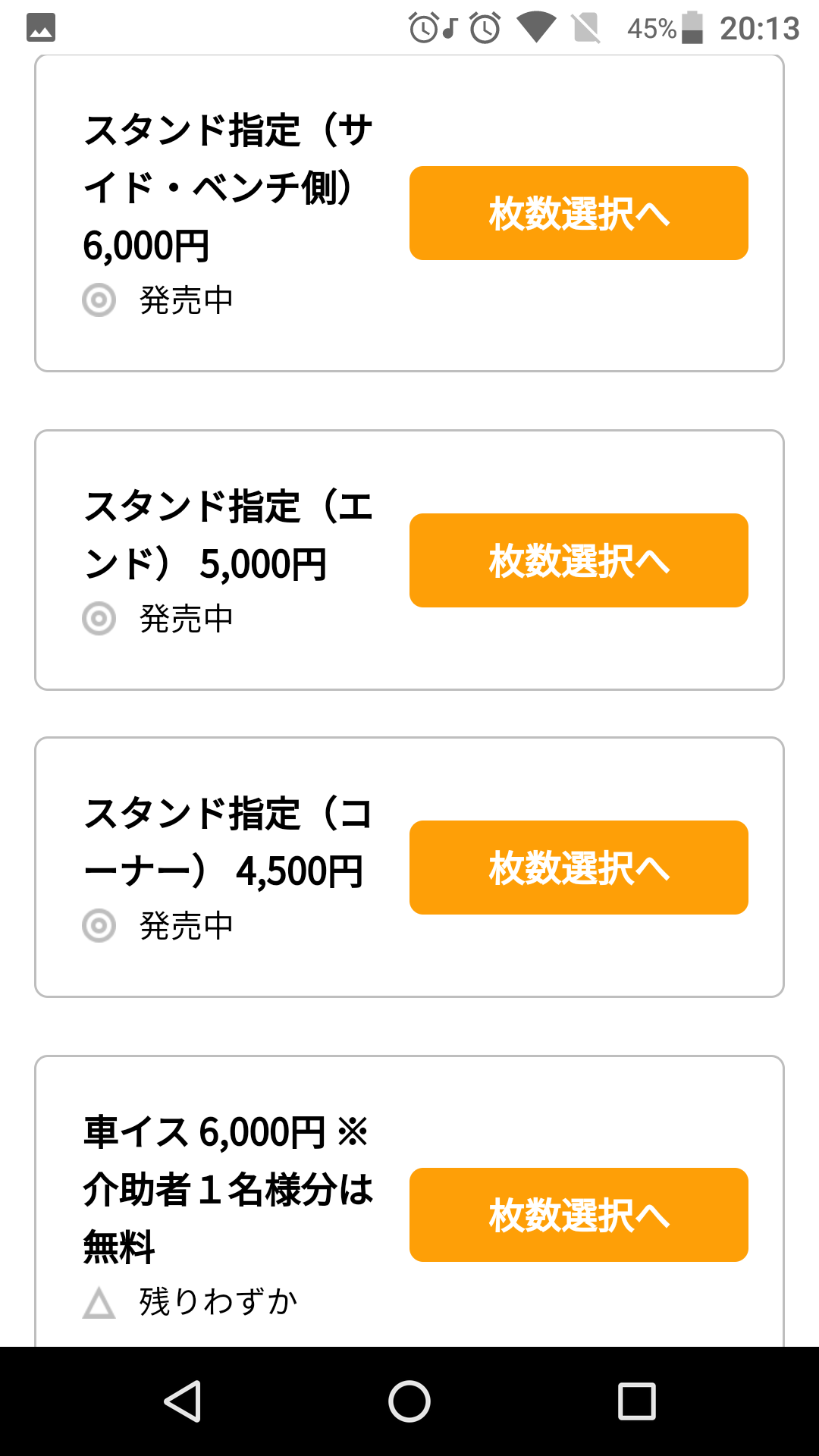This screenshot has width=819, height=1456.
Task: Return to the home screen
Action: [409, 1401]
